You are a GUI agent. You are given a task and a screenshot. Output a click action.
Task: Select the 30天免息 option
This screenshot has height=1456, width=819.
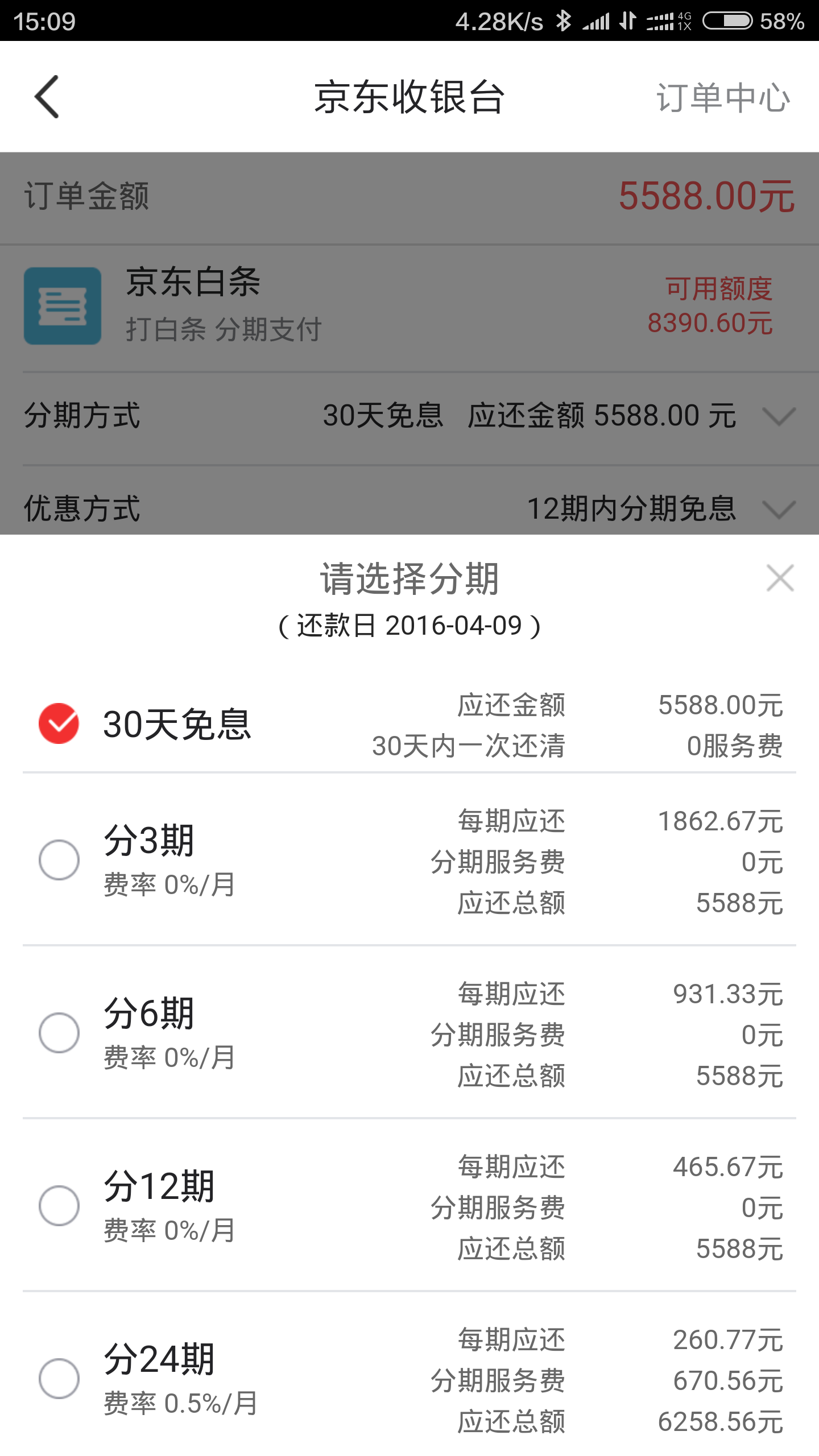(x=59, y=723)
